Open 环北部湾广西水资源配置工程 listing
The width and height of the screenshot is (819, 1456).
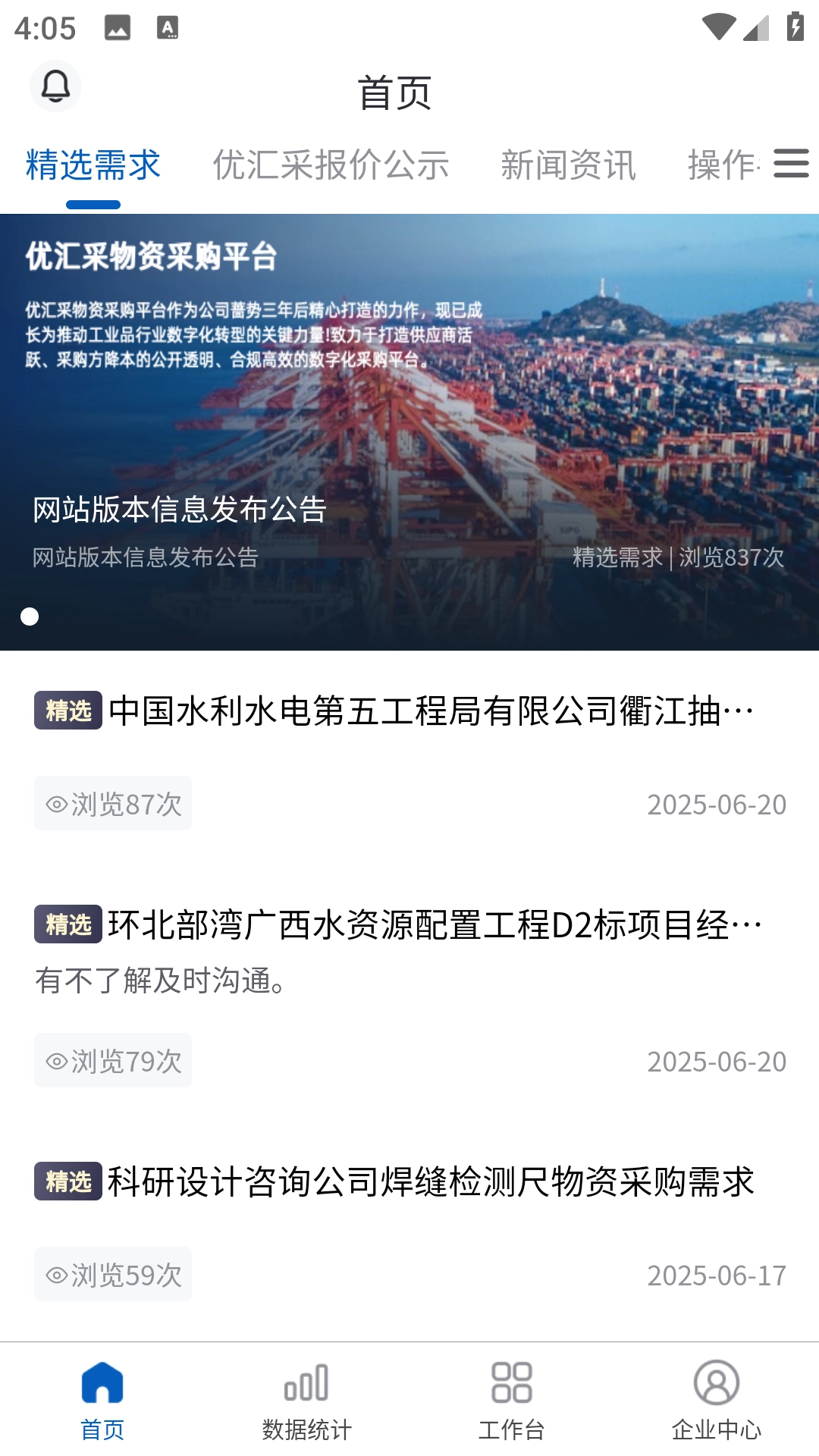coord(434,925)
